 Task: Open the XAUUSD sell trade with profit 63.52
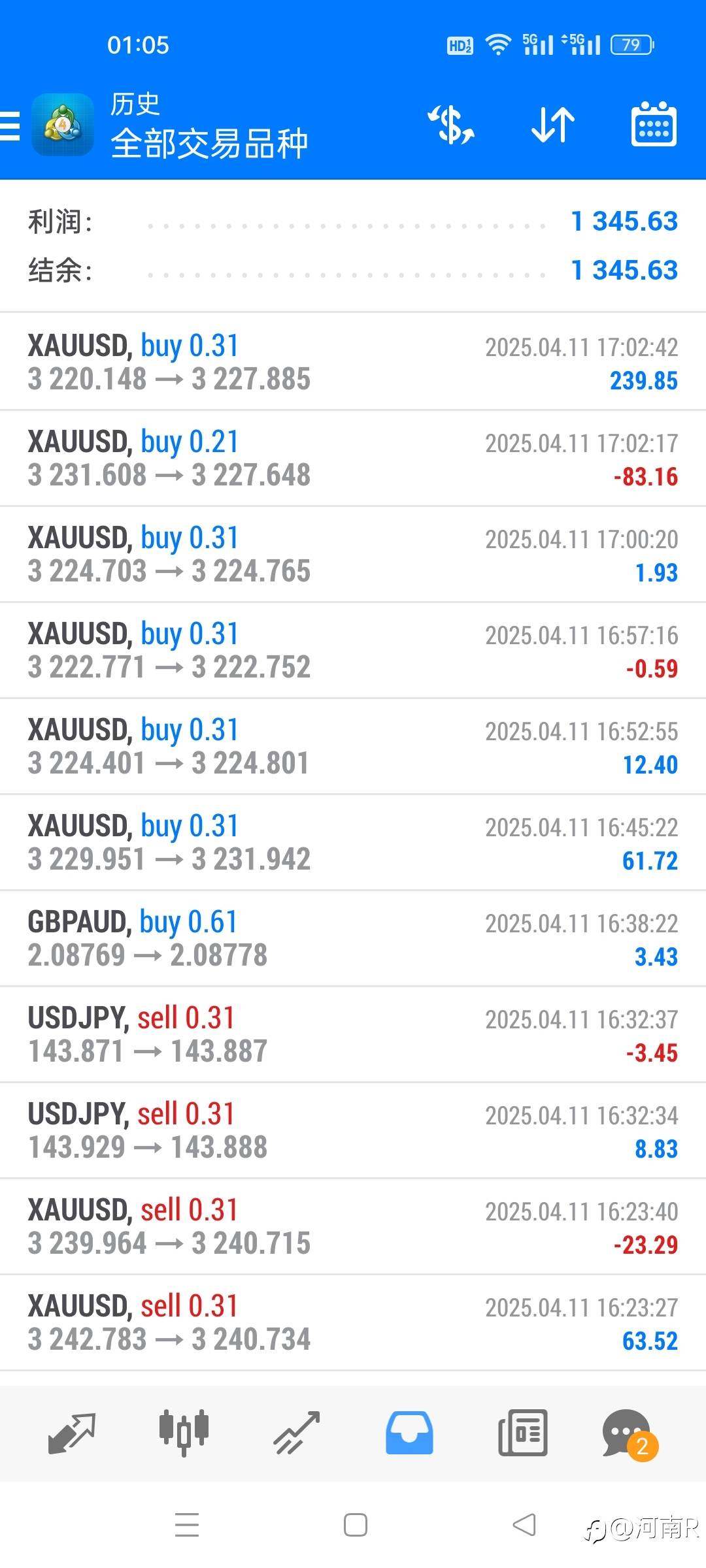click(x=353, y=1323)
